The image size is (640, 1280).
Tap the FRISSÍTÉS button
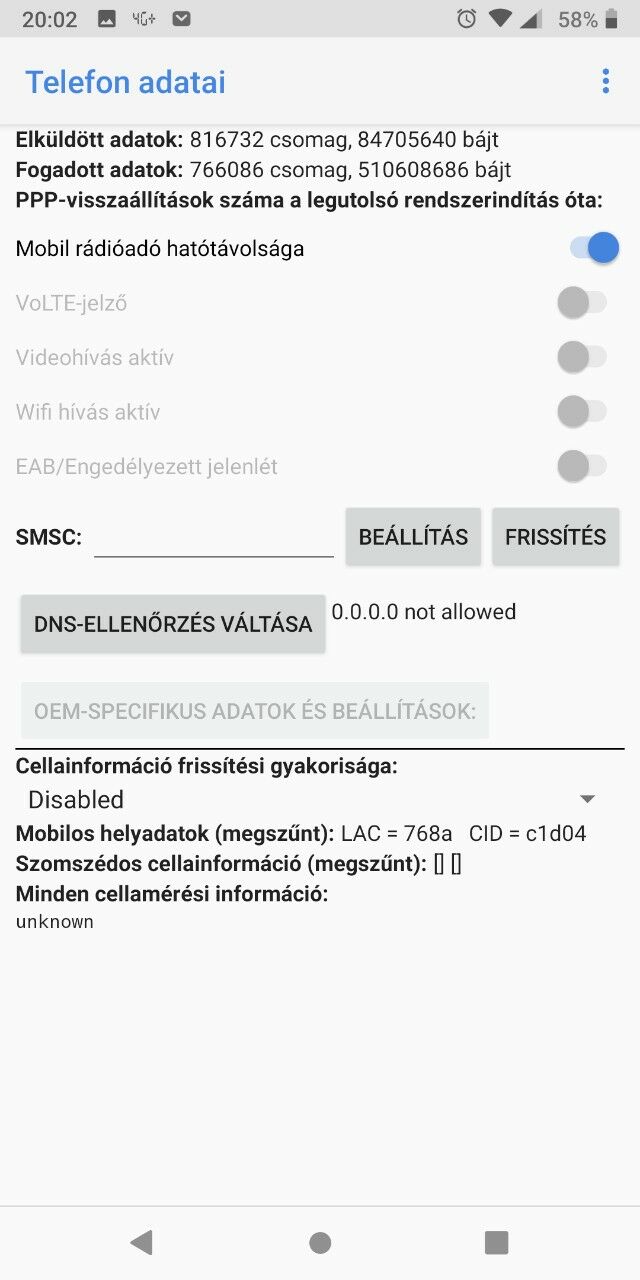coord(555,537)
